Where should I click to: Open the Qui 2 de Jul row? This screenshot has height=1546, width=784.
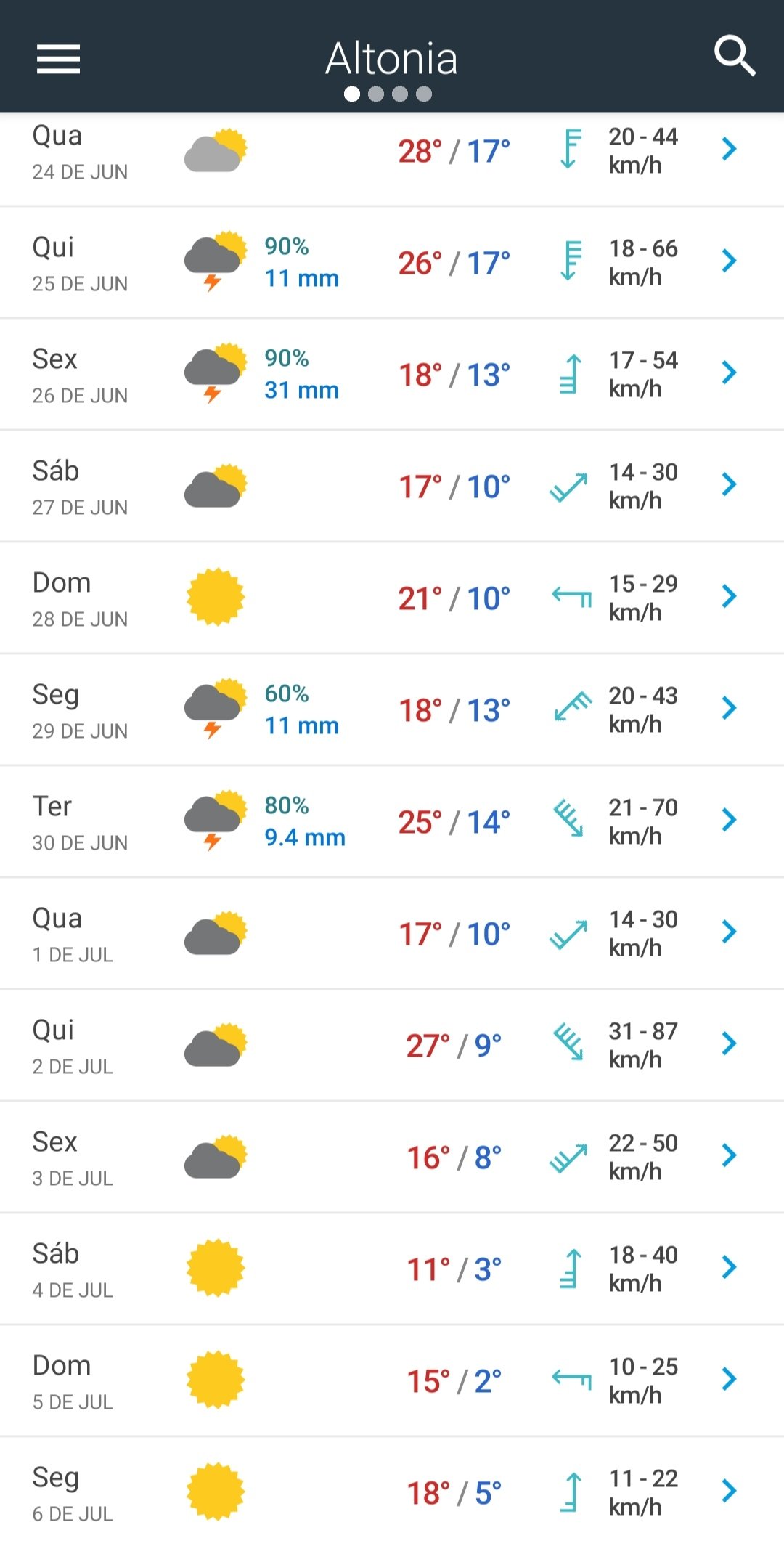[x=392, y=1045]
